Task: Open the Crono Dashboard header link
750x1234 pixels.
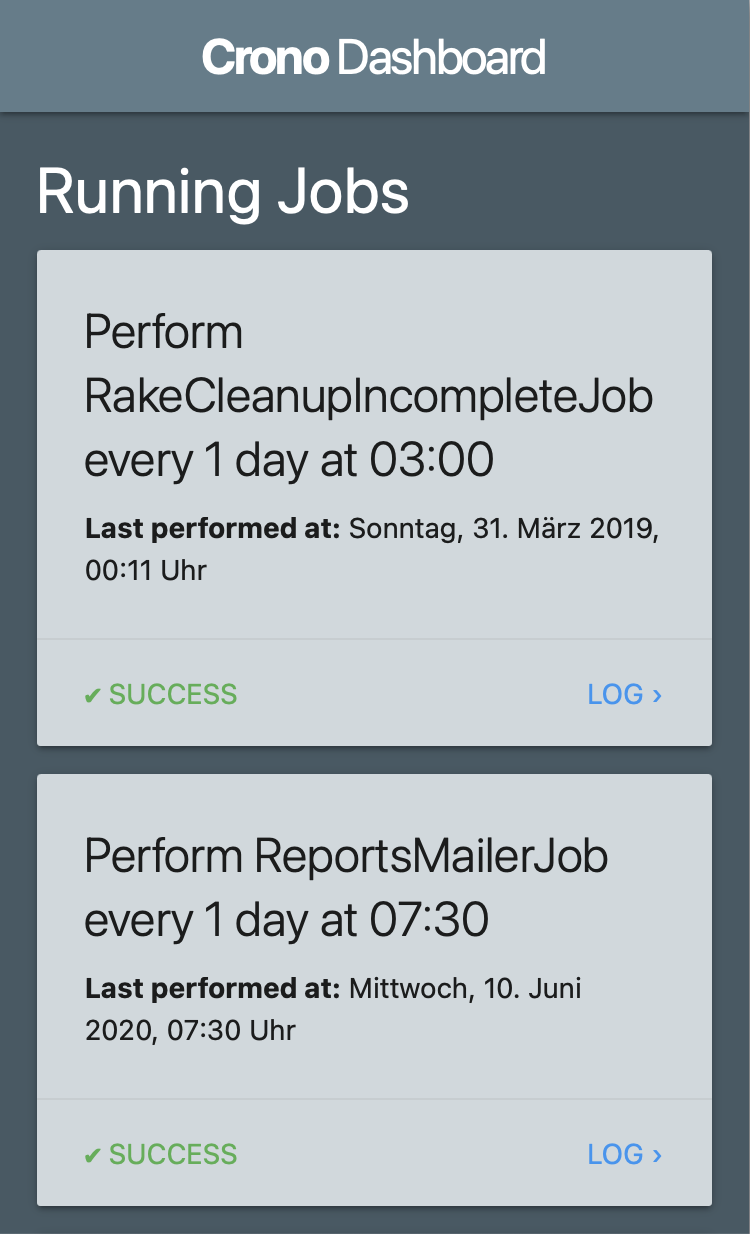Action: [374, 58]
